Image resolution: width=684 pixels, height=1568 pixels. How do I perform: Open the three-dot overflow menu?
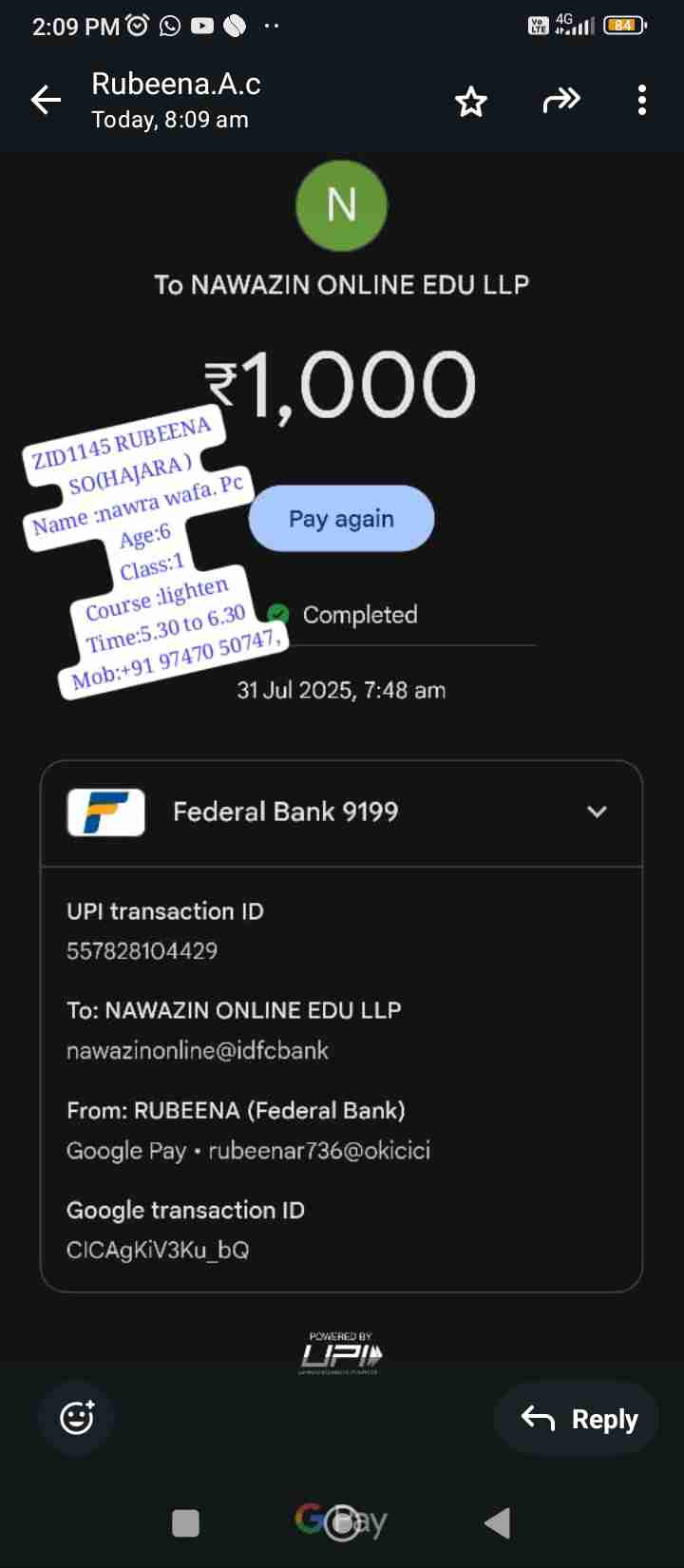pos(642,100)
